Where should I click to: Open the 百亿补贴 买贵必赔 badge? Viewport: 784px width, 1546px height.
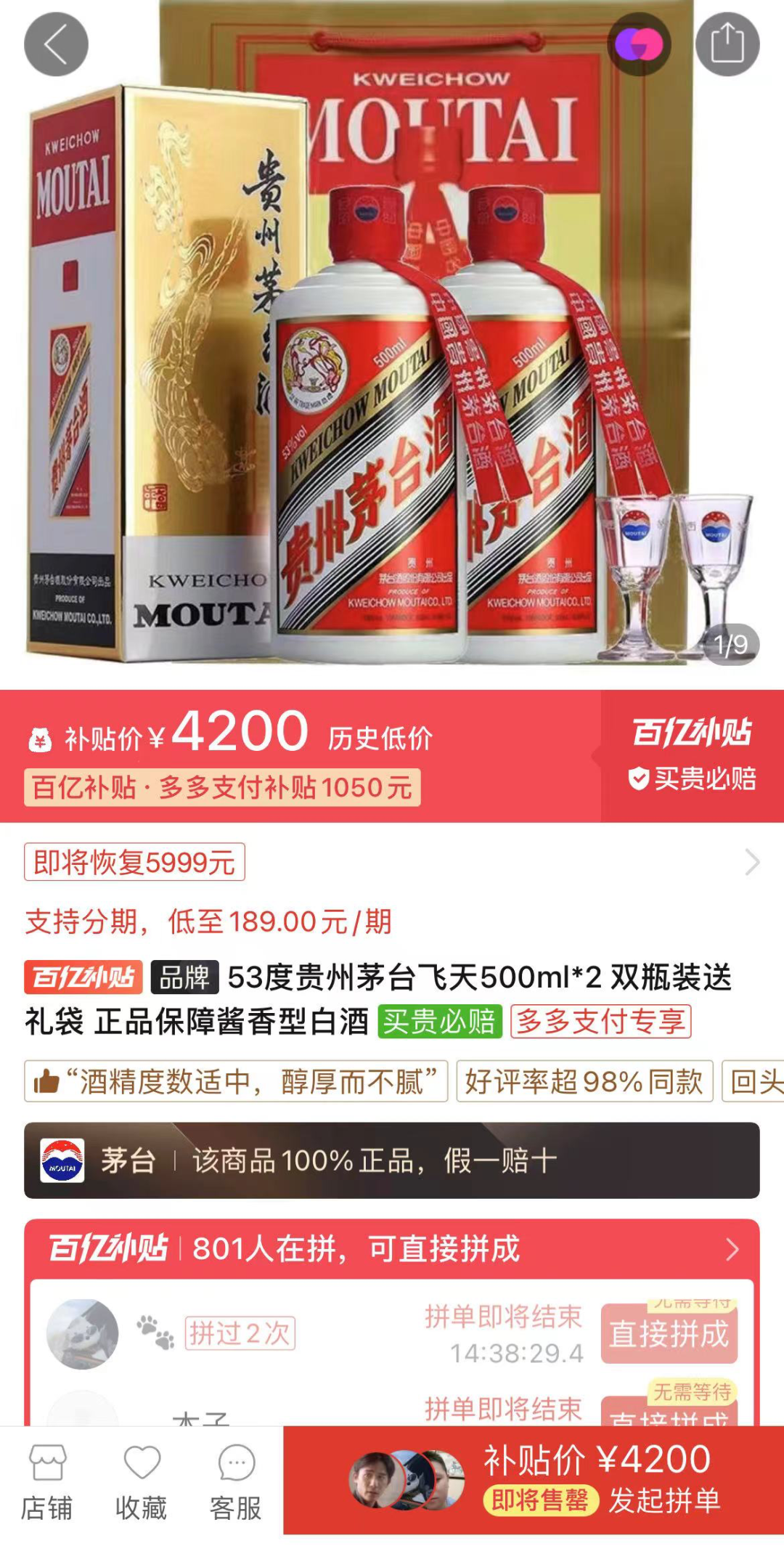[693, 755]
